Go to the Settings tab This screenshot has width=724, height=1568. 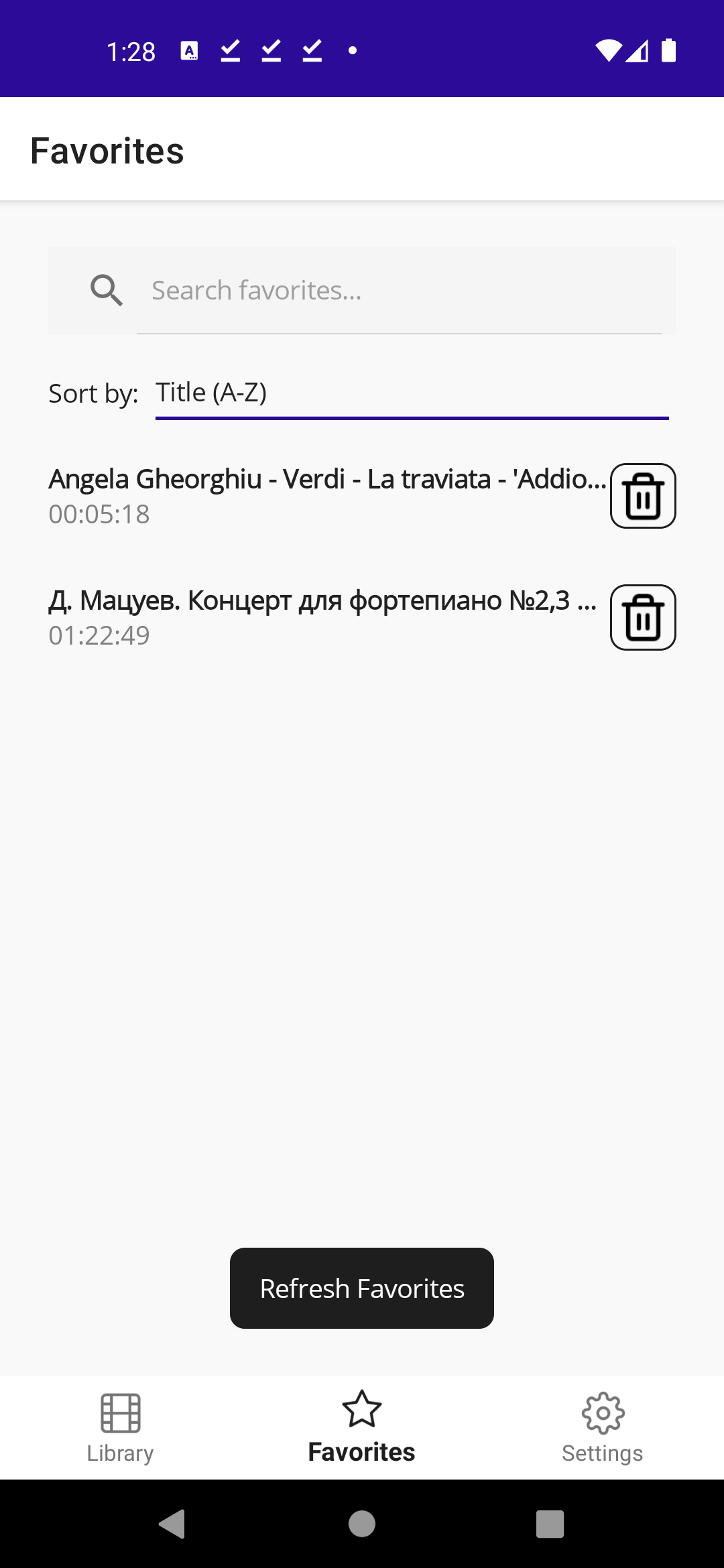(603, 1427)
